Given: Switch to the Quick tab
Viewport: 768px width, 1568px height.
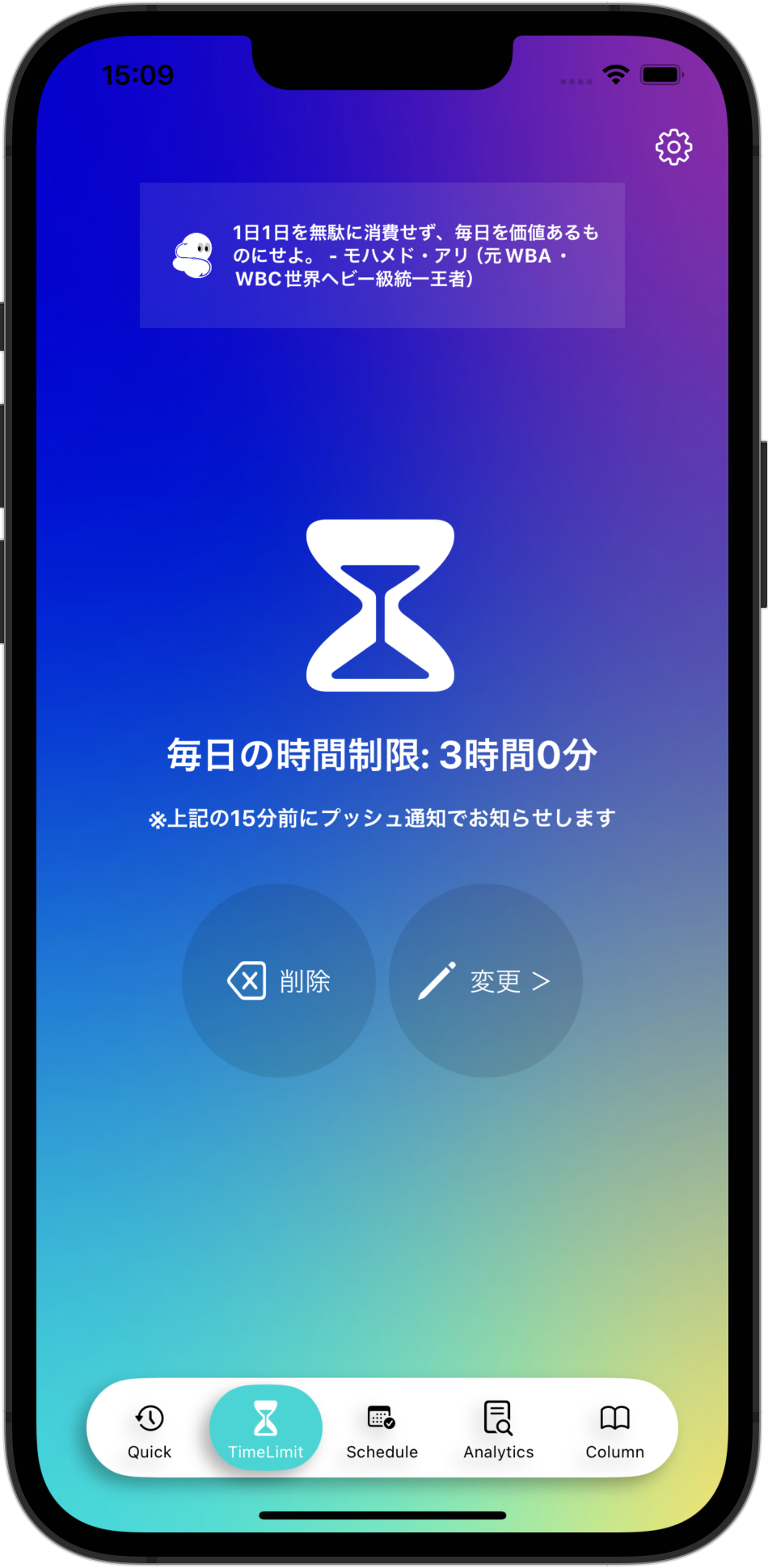Looking at the screenshot, I should 150,1431.
